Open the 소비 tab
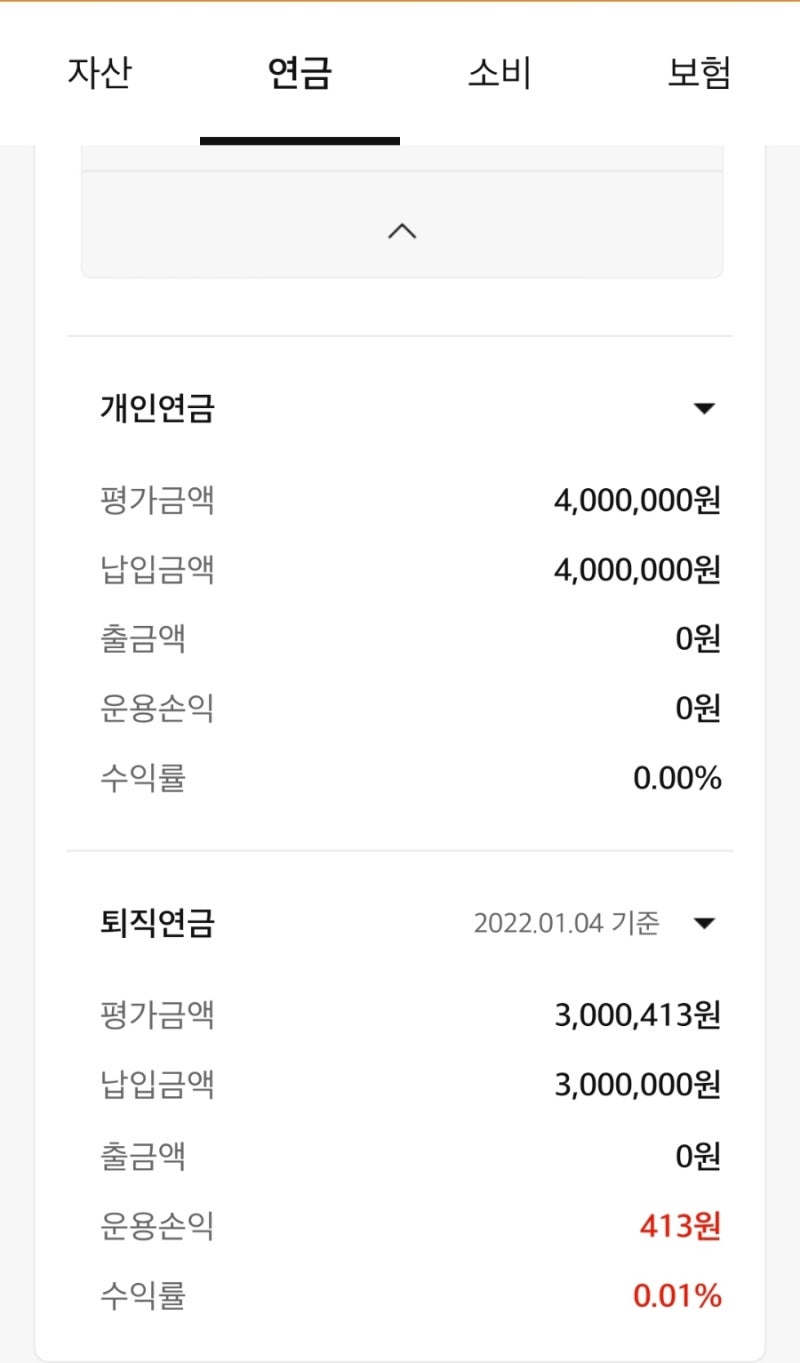Image resolution: width=800 pixels, height=1363 pixels. coord(499,73)
